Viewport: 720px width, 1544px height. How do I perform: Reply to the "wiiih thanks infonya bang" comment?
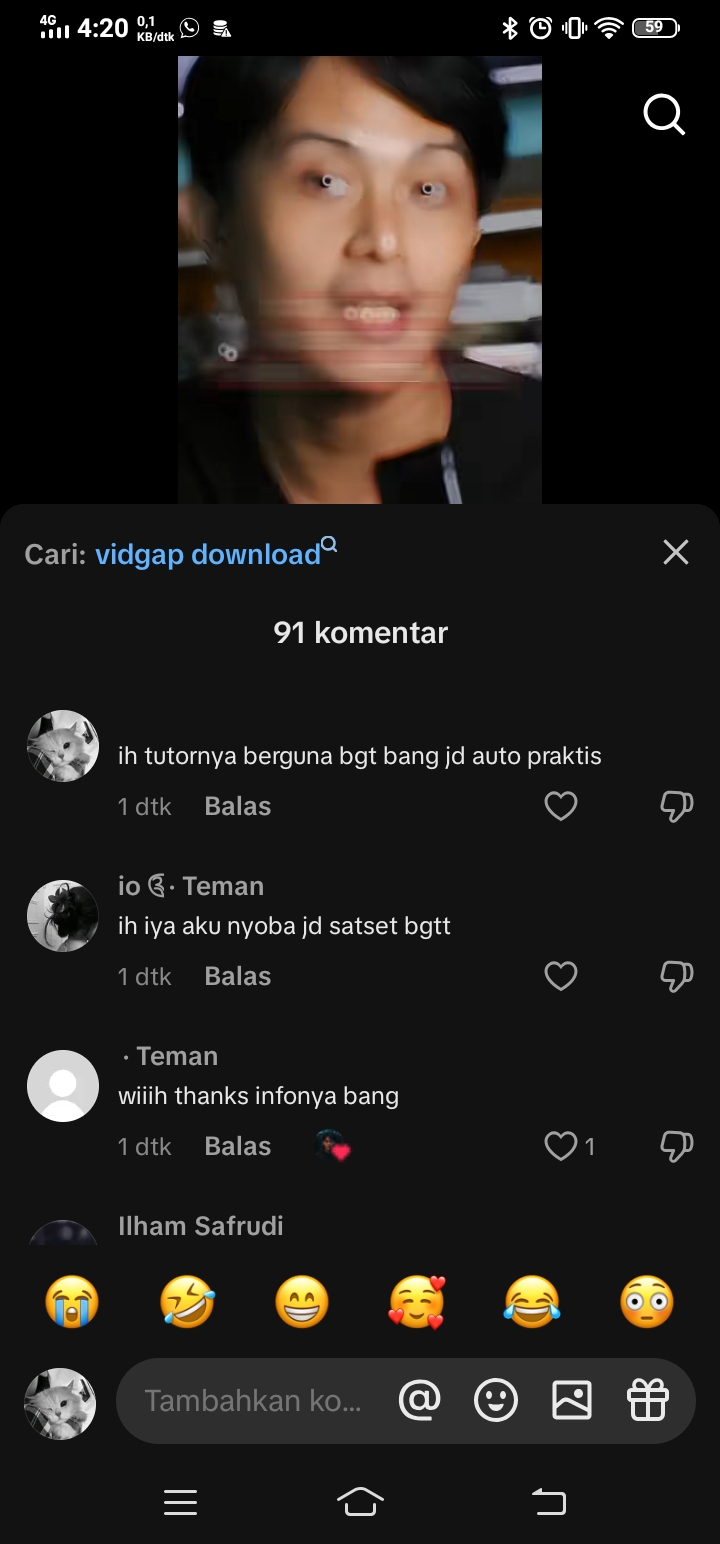(238, 1147)
